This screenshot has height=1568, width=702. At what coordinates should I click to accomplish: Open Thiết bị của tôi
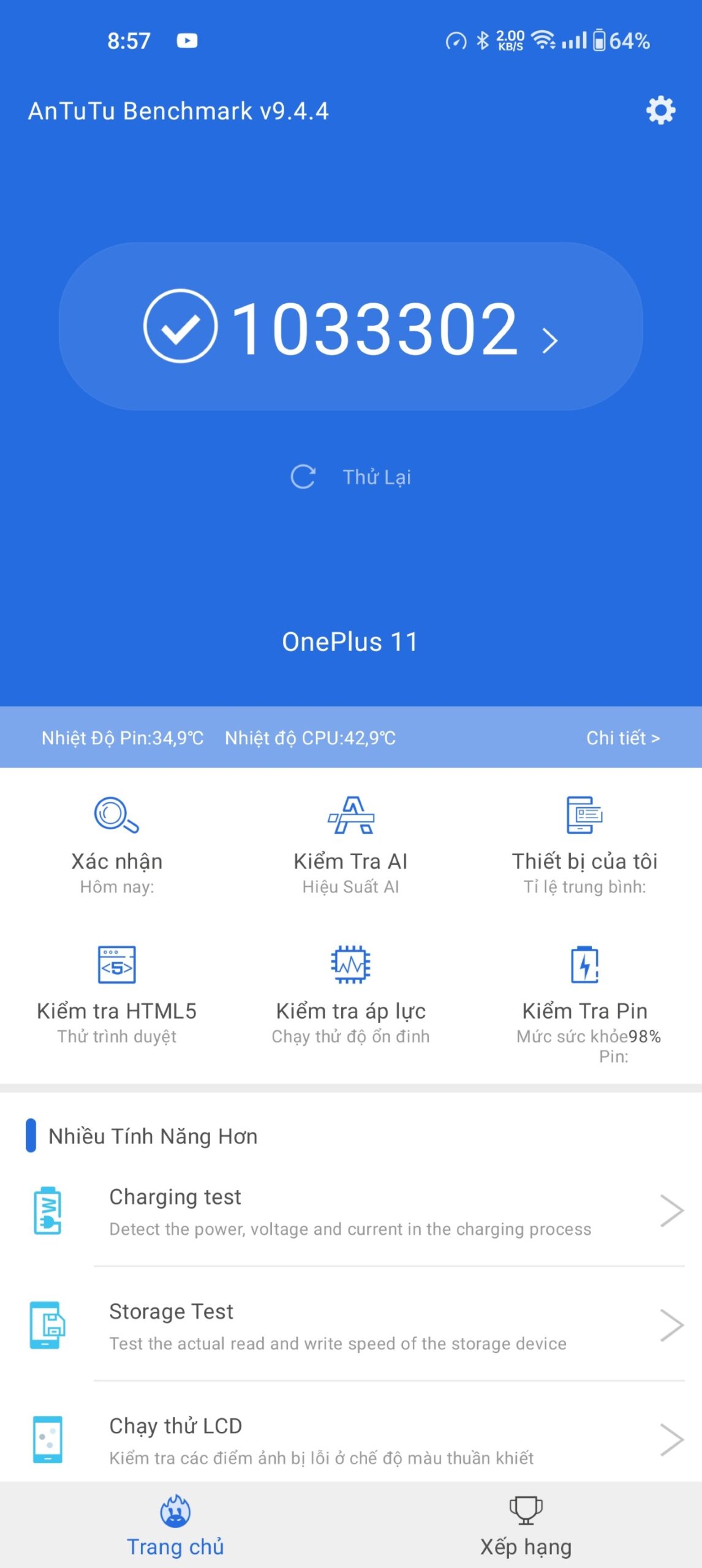584,844
